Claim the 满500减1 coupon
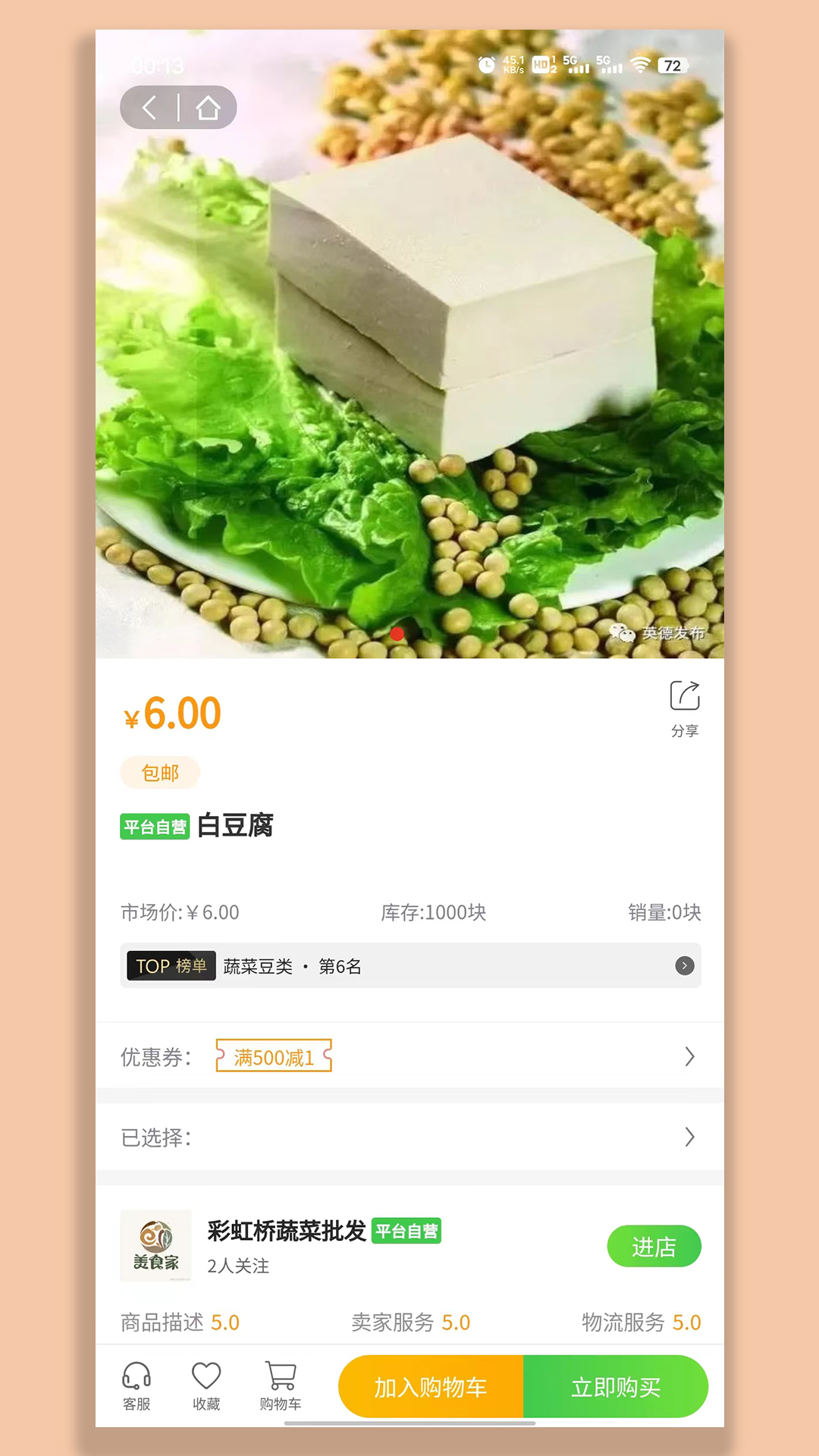The image size is (819, 1456). (x=273, y=1056)
